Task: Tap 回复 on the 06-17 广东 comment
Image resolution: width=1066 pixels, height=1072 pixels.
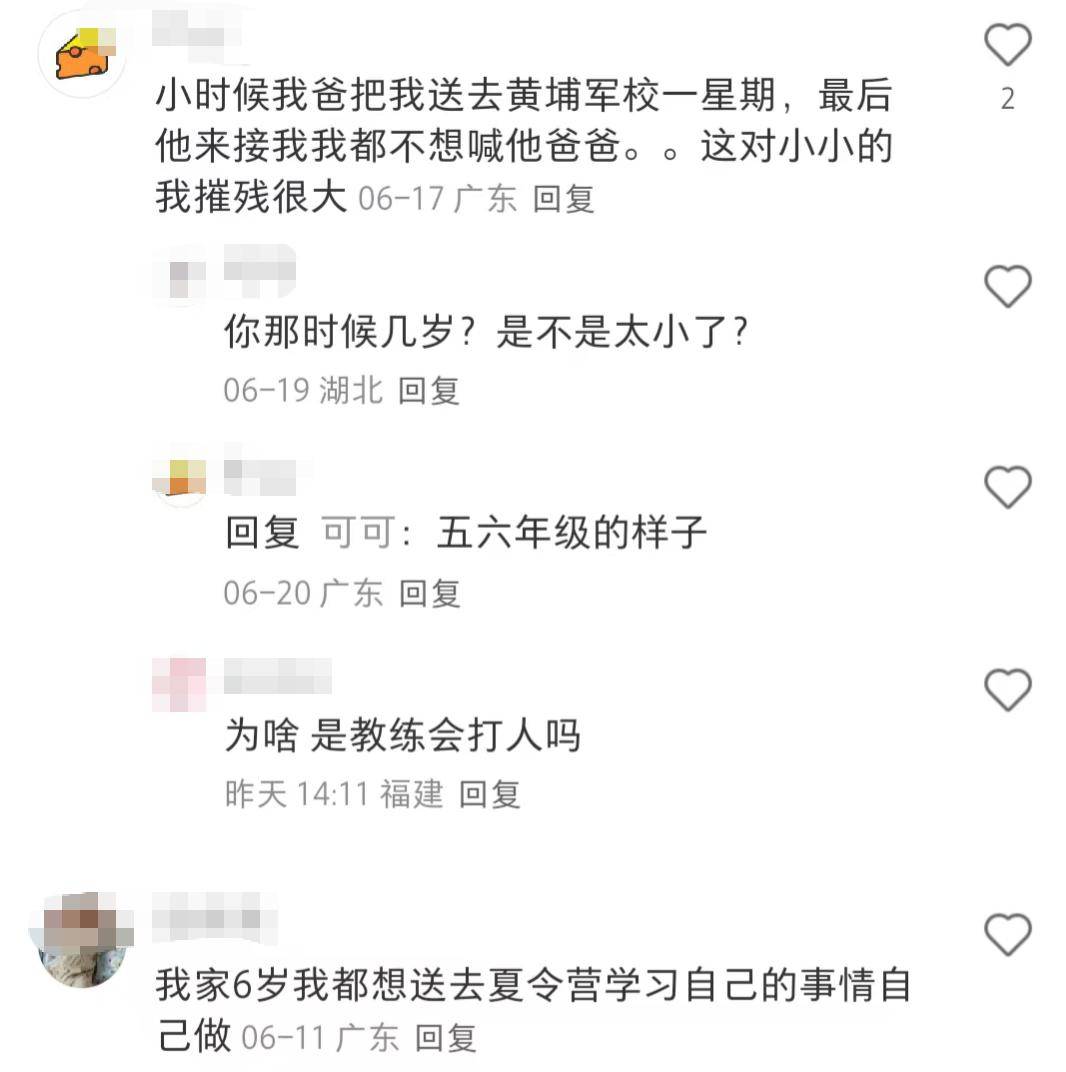Action: click(x=564, y=198)
